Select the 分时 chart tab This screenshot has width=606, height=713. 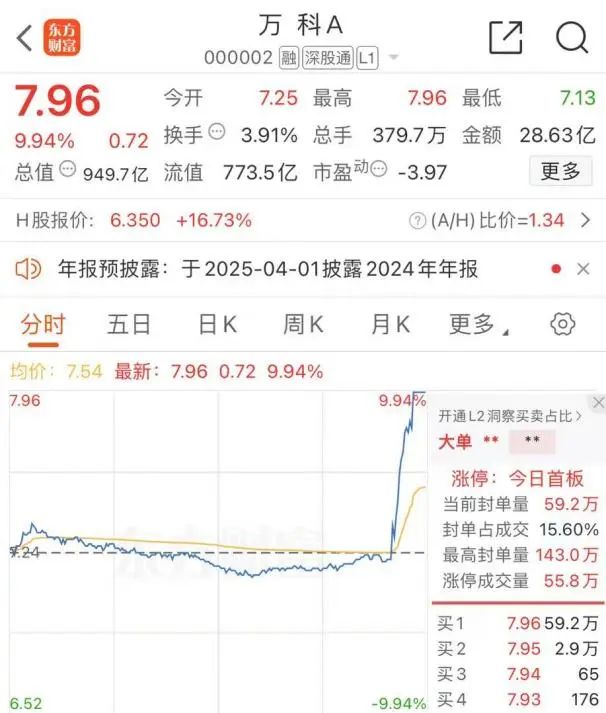[43, 324]
